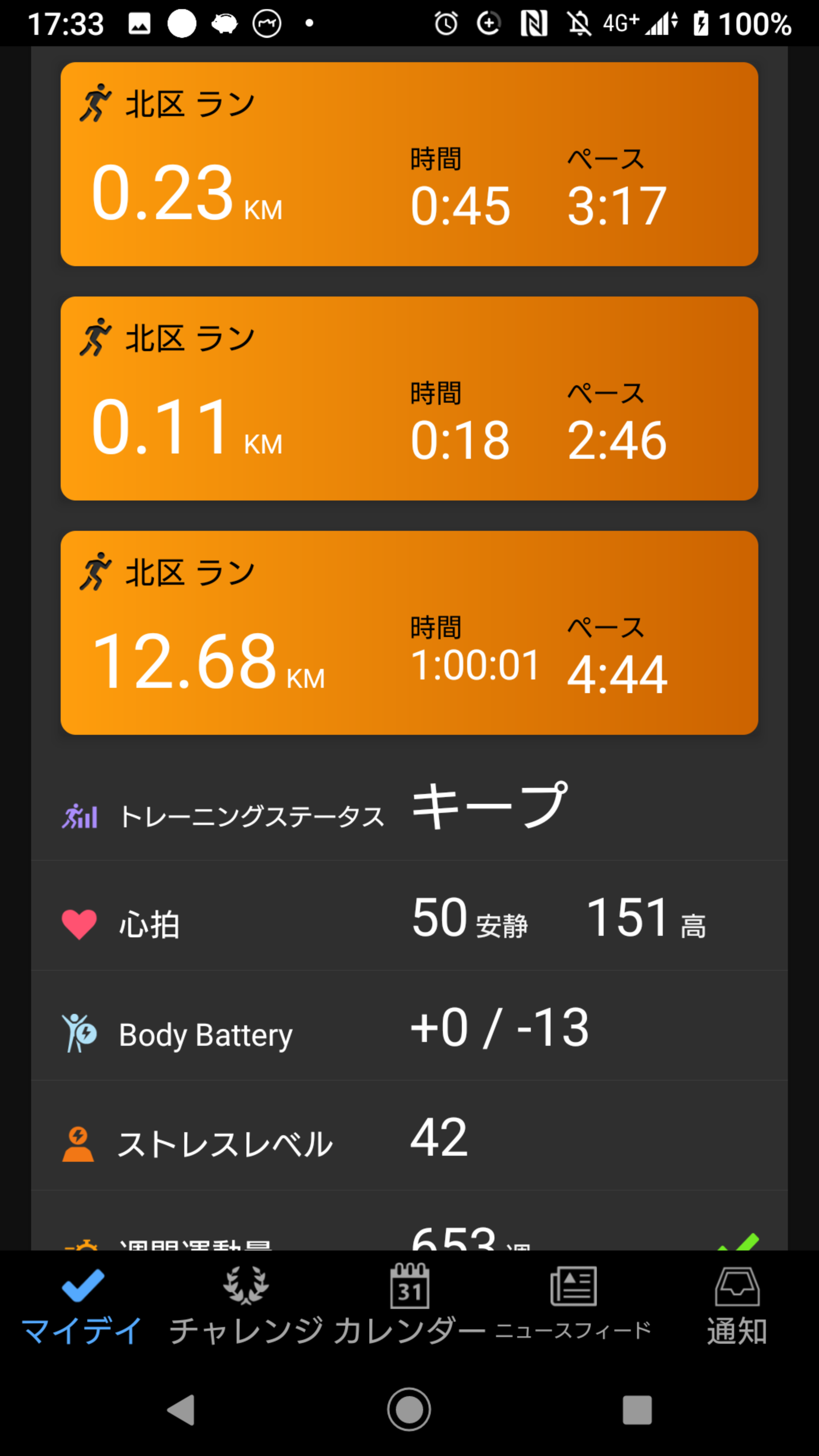Open the 0.11 KM 北区 ラン activity card
The width and height of the screenshot is (819, 1456).
[x=409, y=399]
